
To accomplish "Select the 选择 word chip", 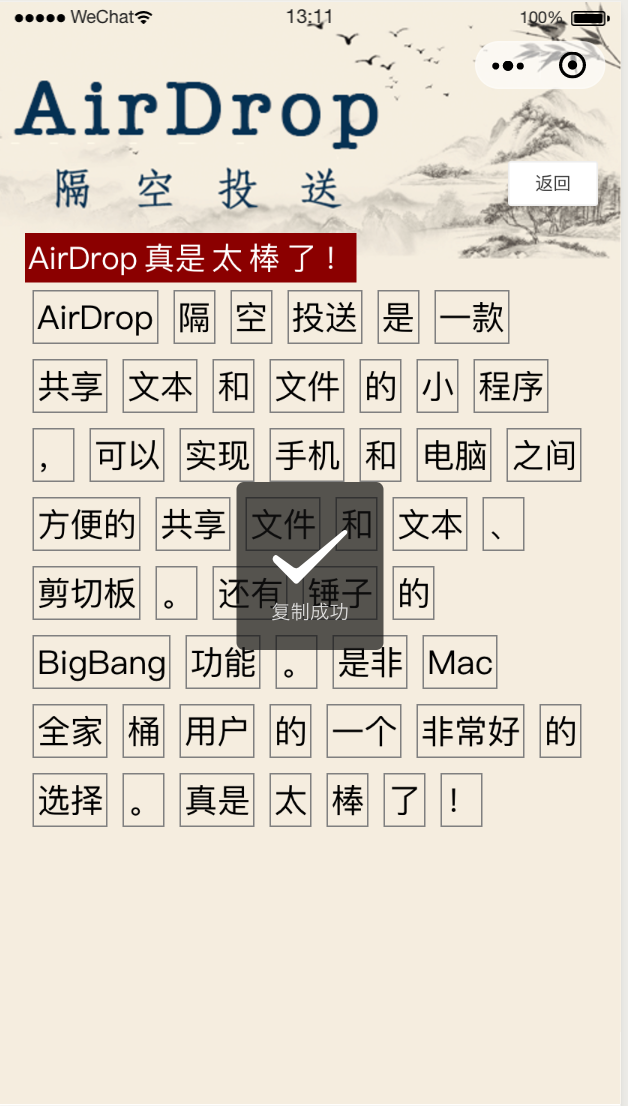I will 70,800.
